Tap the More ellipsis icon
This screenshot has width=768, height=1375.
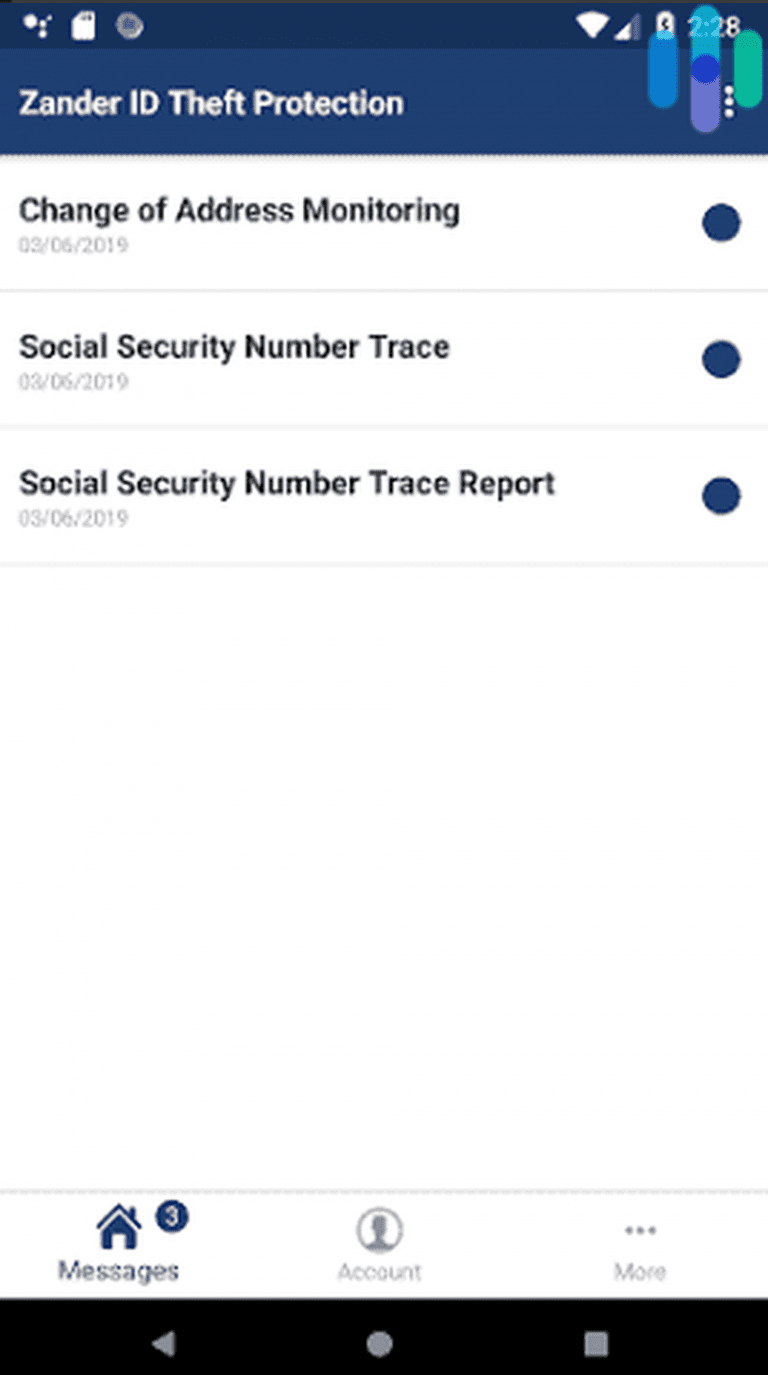click(x=639, y=1231)
